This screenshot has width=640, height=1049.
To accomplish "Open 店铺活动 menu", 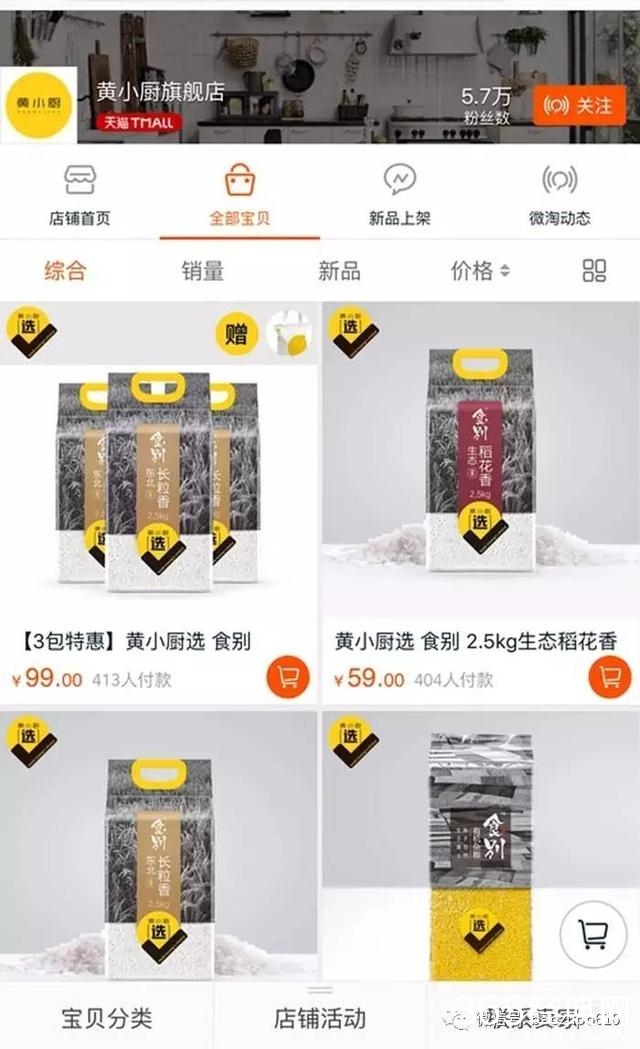I will coord(320,1019).
